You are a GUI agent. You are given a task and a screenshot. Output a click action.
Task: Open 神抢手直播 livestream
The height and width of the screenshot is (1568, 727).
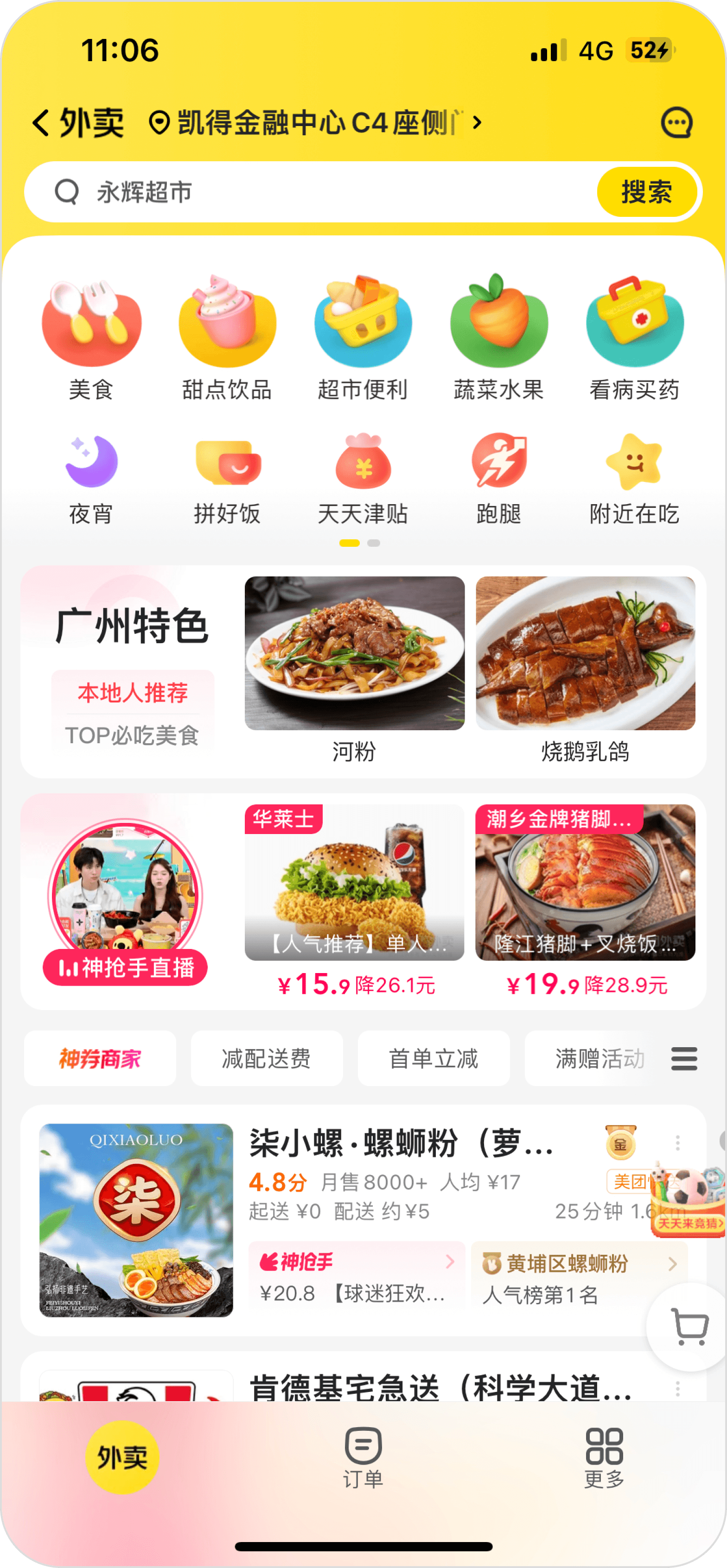126,901
